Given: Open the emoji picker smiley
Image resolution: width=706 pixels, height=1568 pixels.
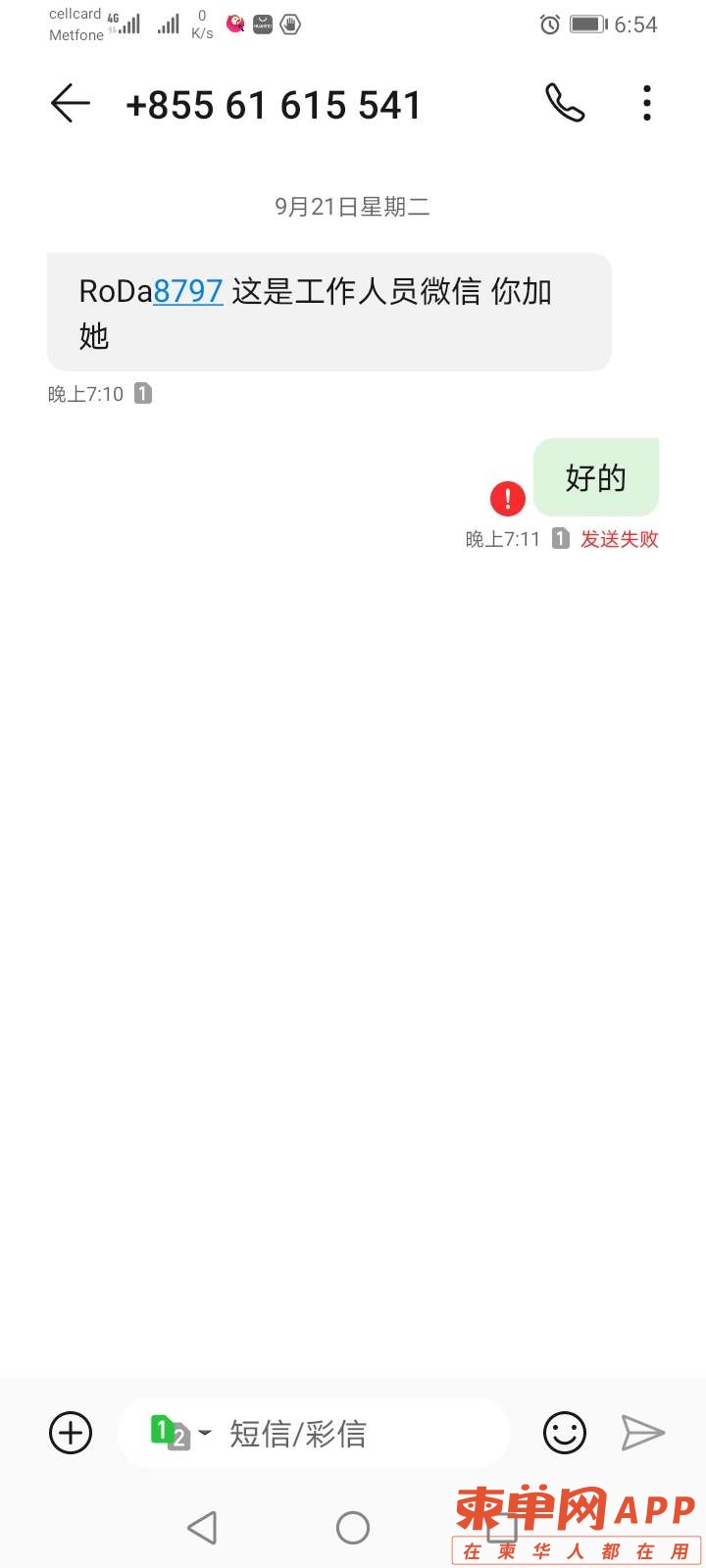Looking at the screenshot, I should (565, 1433).
